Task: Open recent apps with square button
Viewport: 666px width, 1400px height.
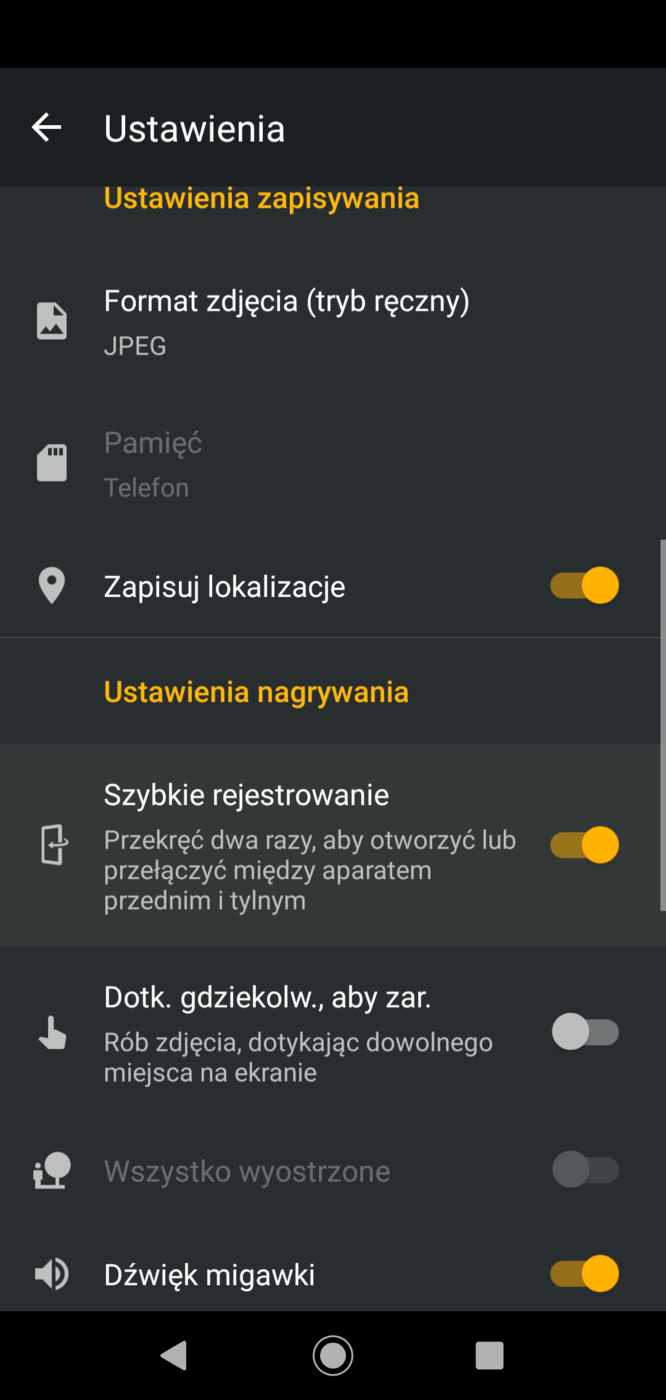Action: point(489,1355)
